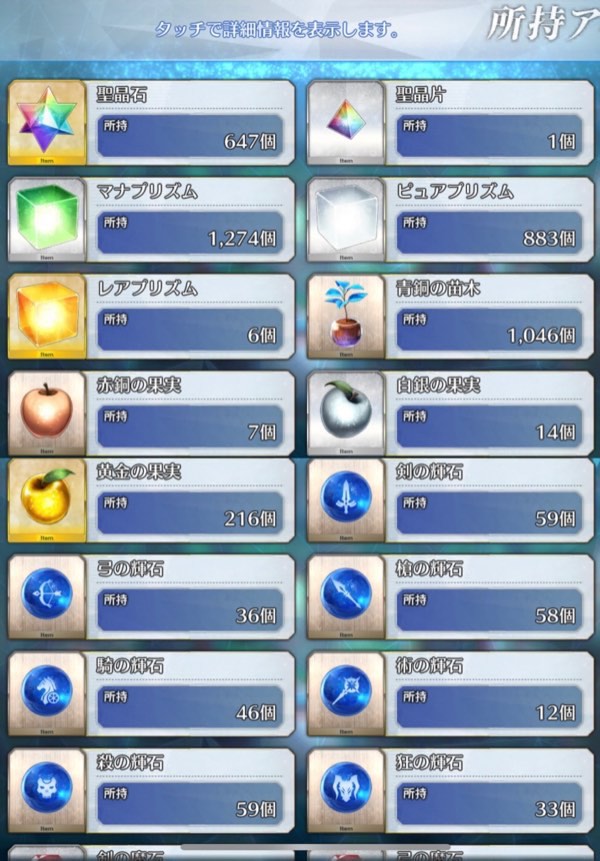Open 剣の輝石 details
Screen dimensions: 600x861
[x=450, y=500]
